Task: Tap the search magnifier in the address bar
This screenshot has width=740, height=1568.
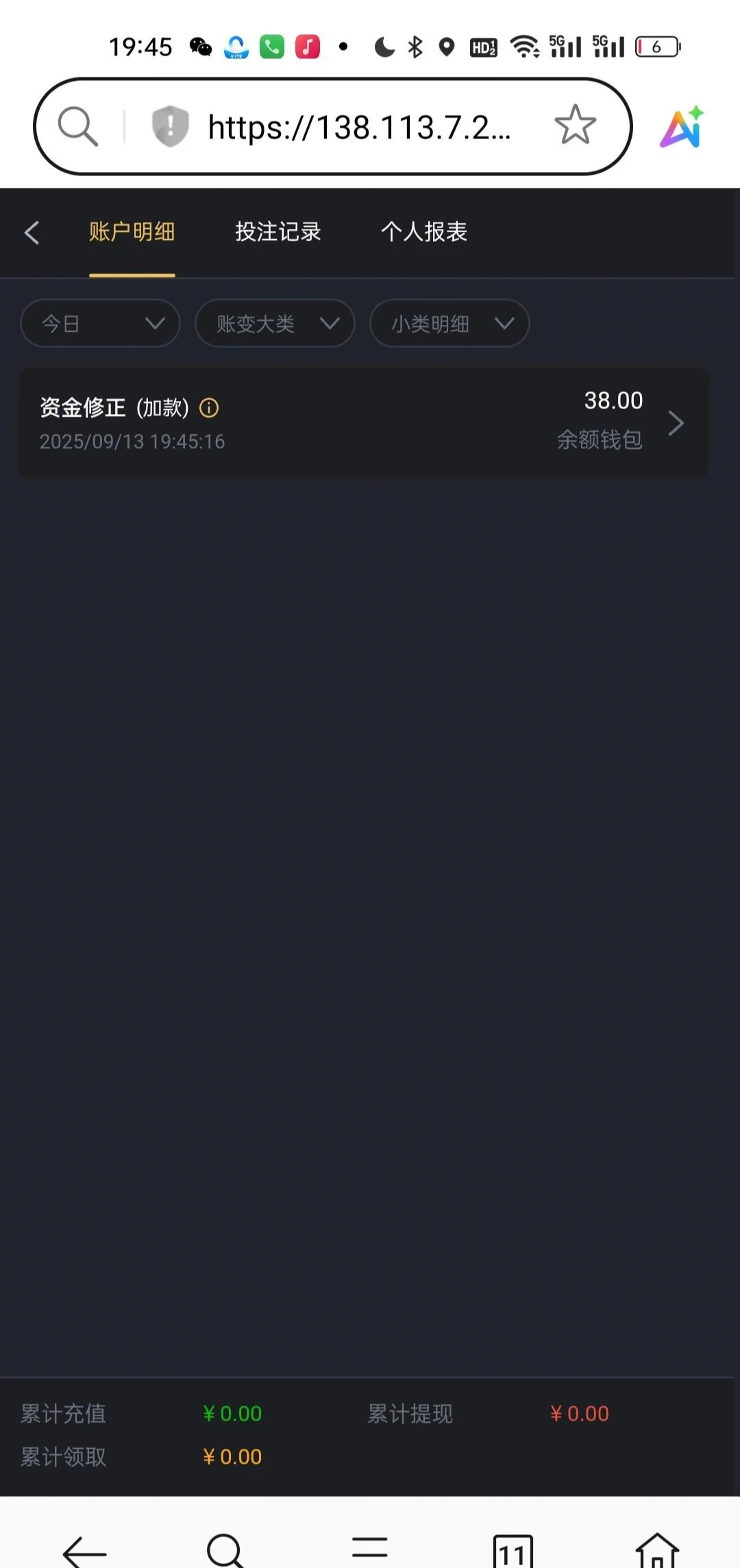Action: click(x=77, y=125)
